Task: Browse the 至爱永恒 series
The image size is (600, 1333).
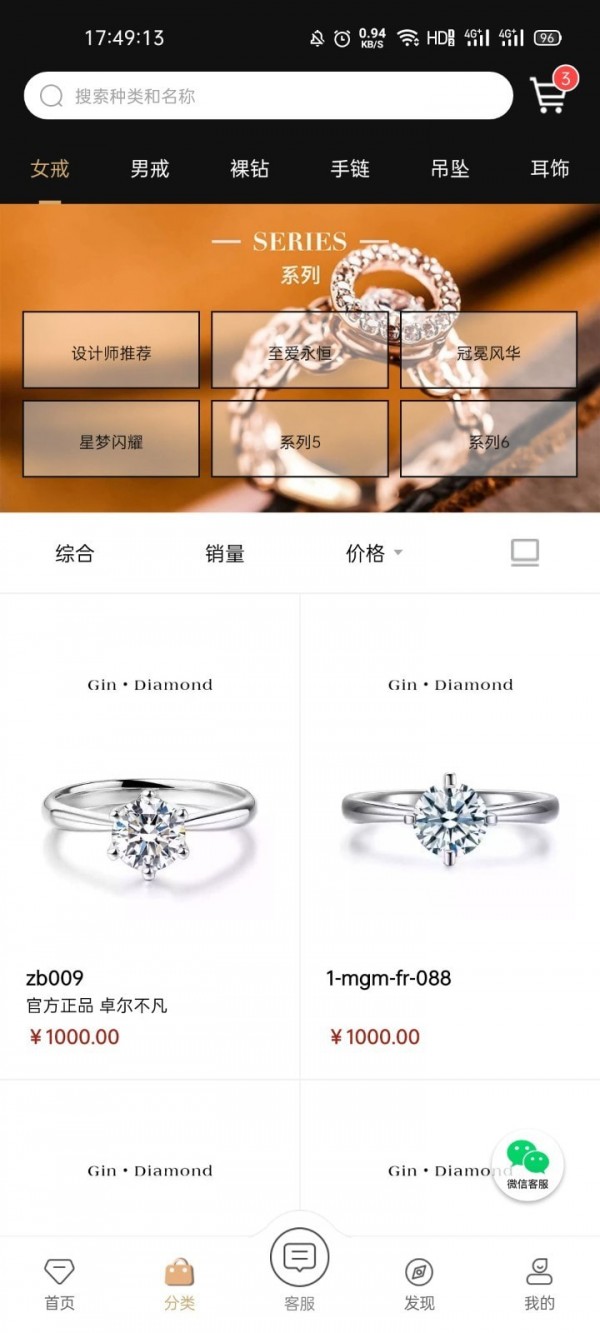Action: pyautogui.click(x=300, y=351)
